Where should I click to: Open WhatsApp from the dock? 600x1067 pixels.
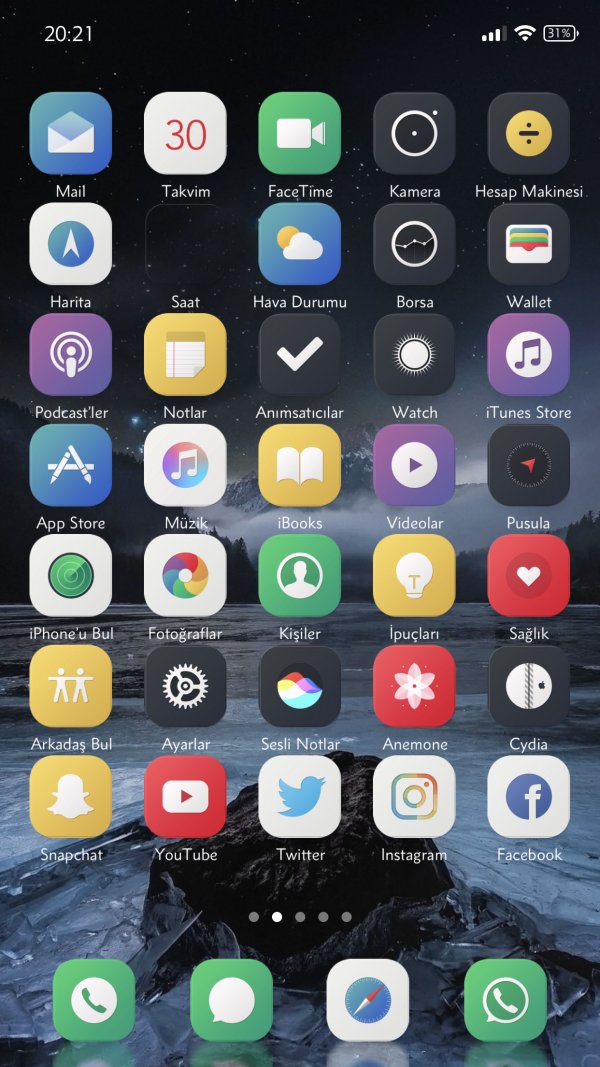point(505,1000)
